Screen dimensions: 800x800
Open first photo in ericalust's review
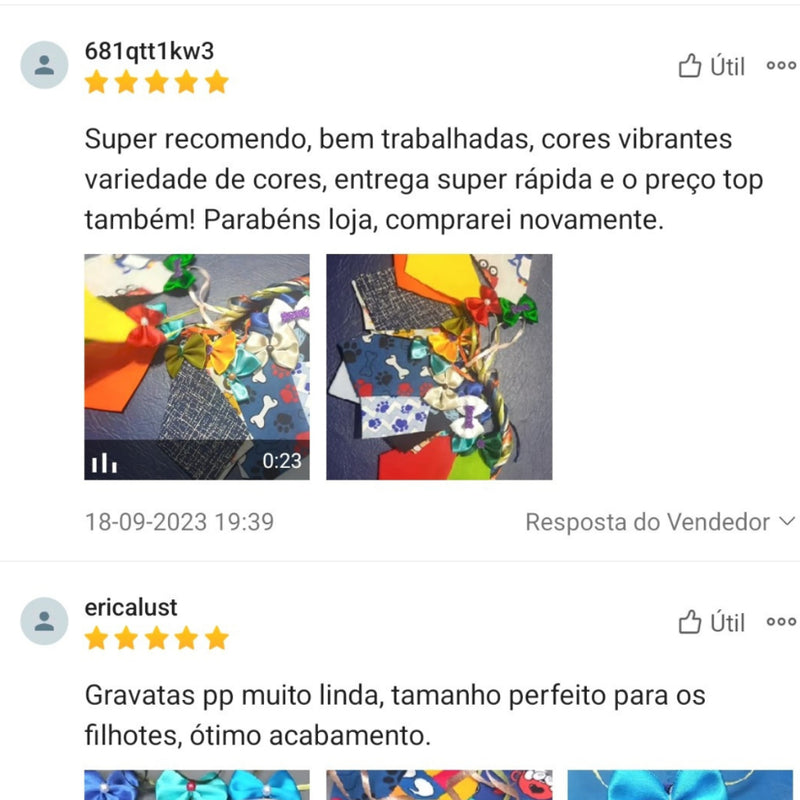(x=197, y=785)
